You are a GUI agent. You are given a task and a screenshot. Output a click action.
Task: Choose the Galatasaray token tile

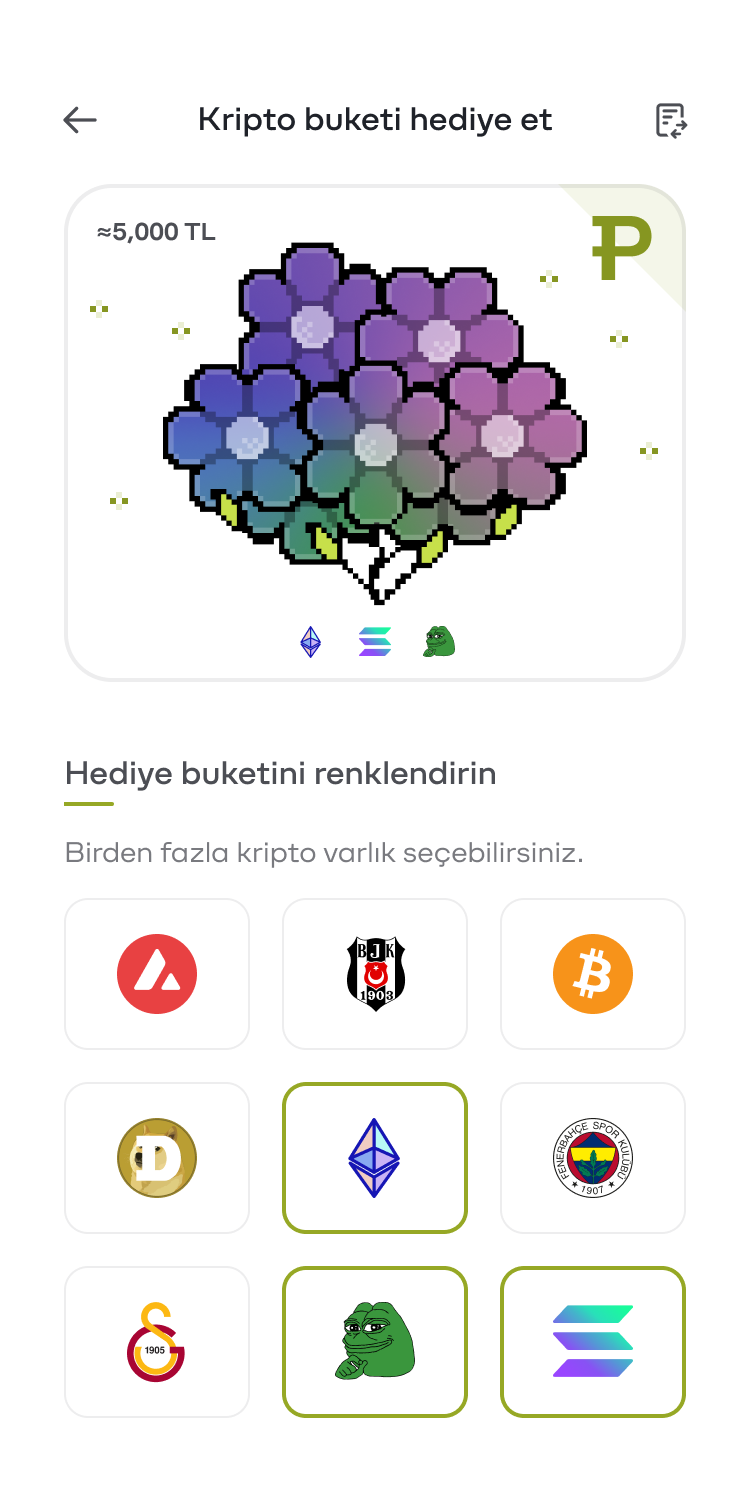(157, 1342)
